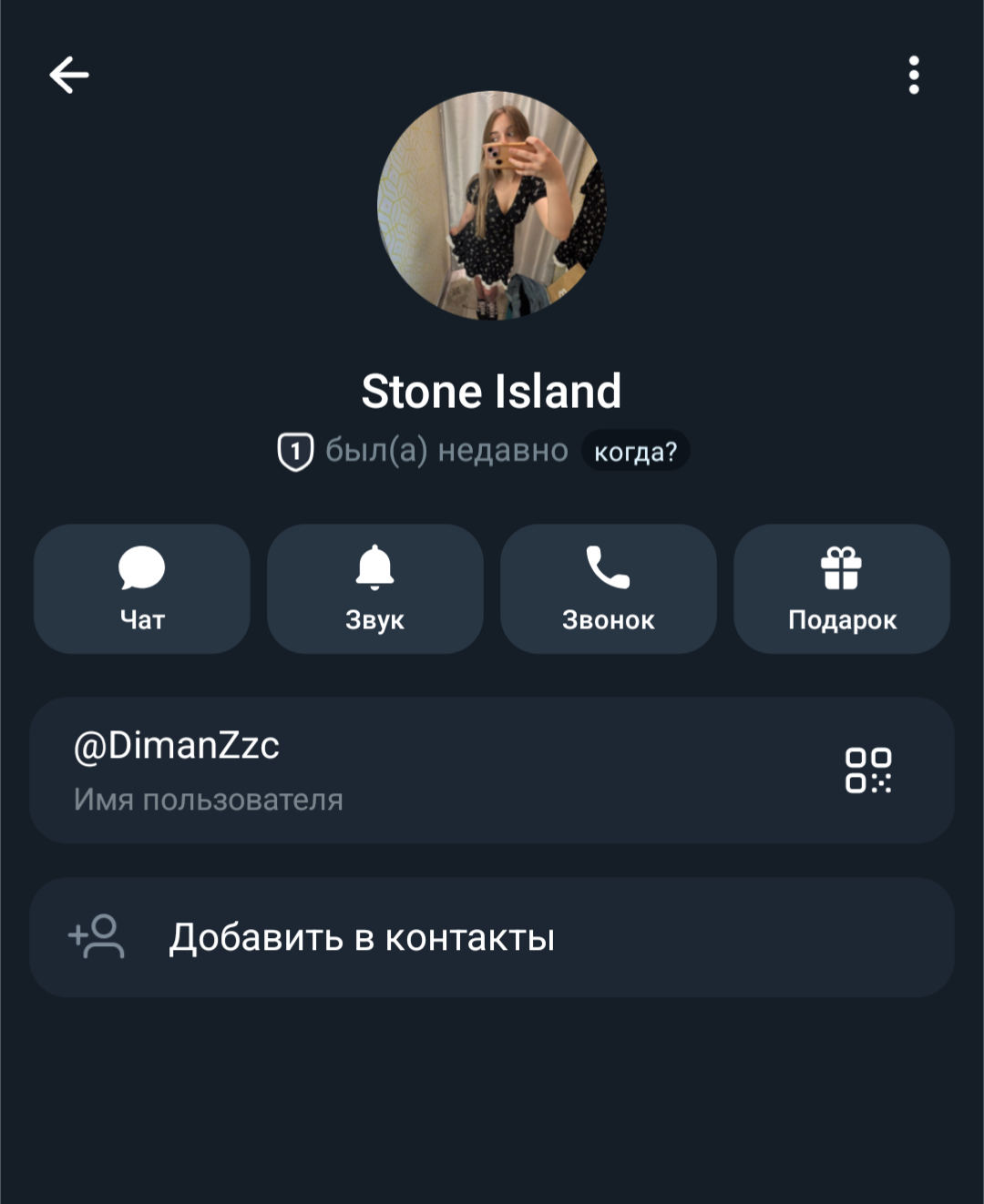View Stone Island's profile photo
This screenshot has height=1204, width=984.
(492, 205)
